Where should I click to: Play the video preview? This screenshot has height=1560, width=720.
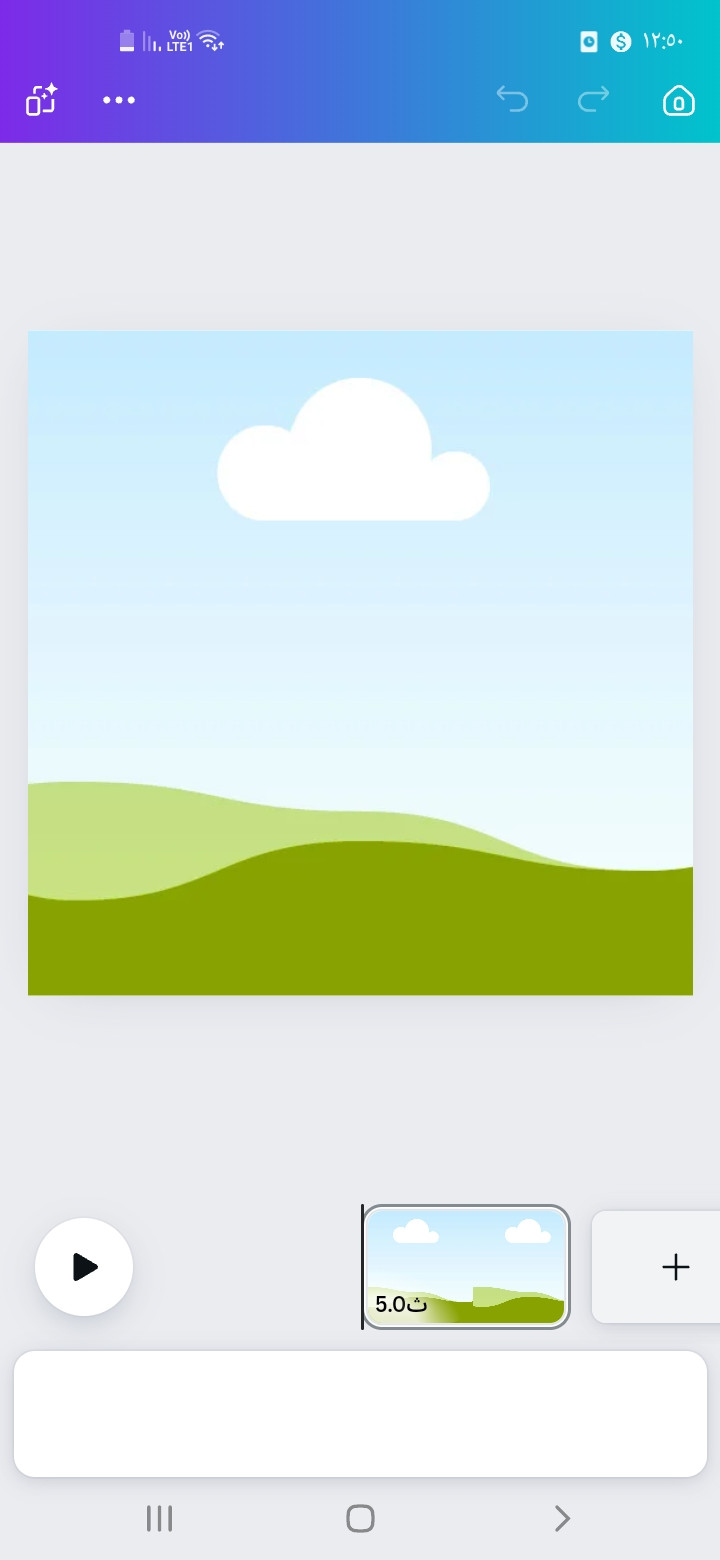click(84, 1267)
